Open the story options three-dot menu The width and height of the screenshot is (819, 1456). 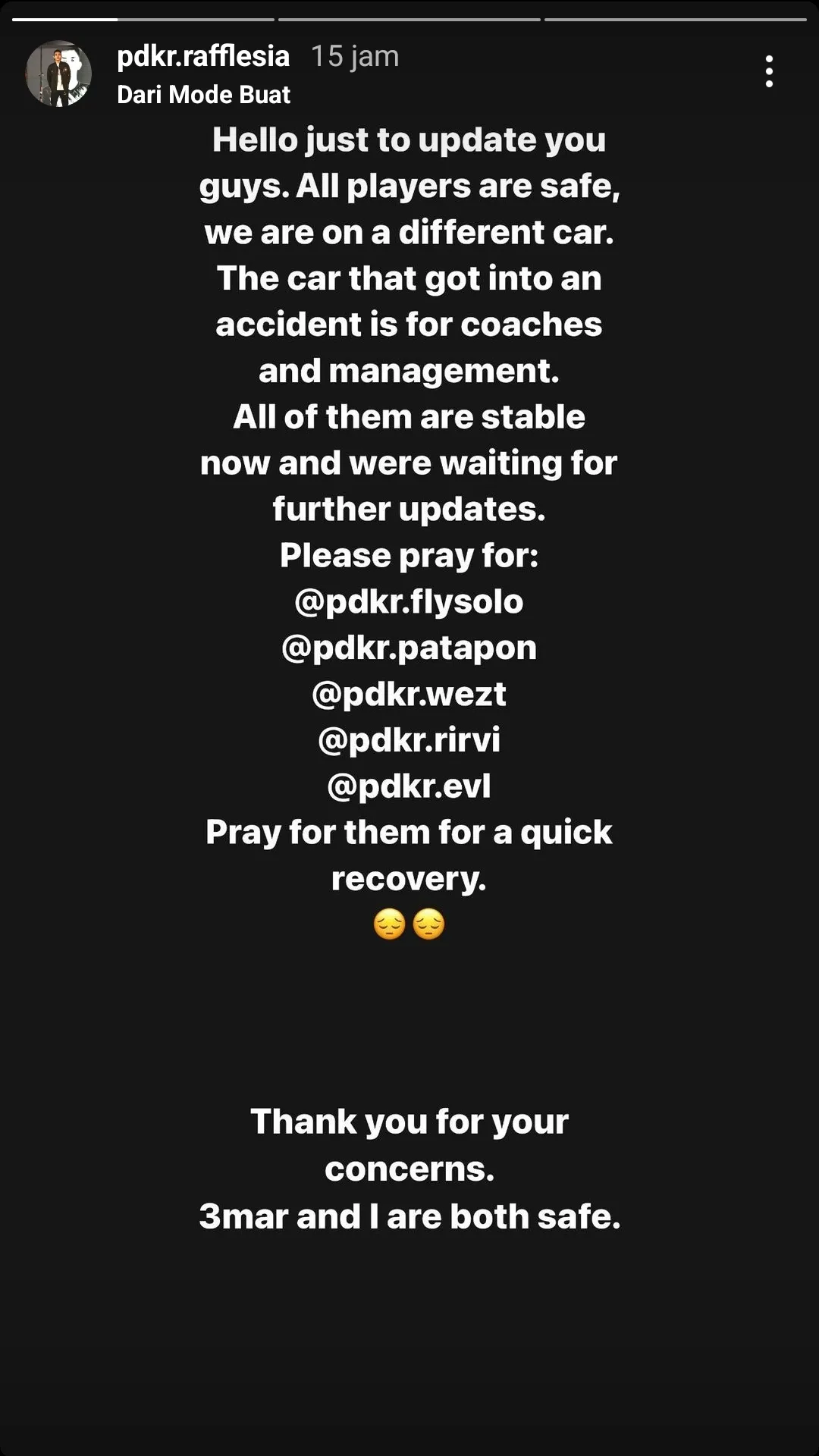pos(769,73)
